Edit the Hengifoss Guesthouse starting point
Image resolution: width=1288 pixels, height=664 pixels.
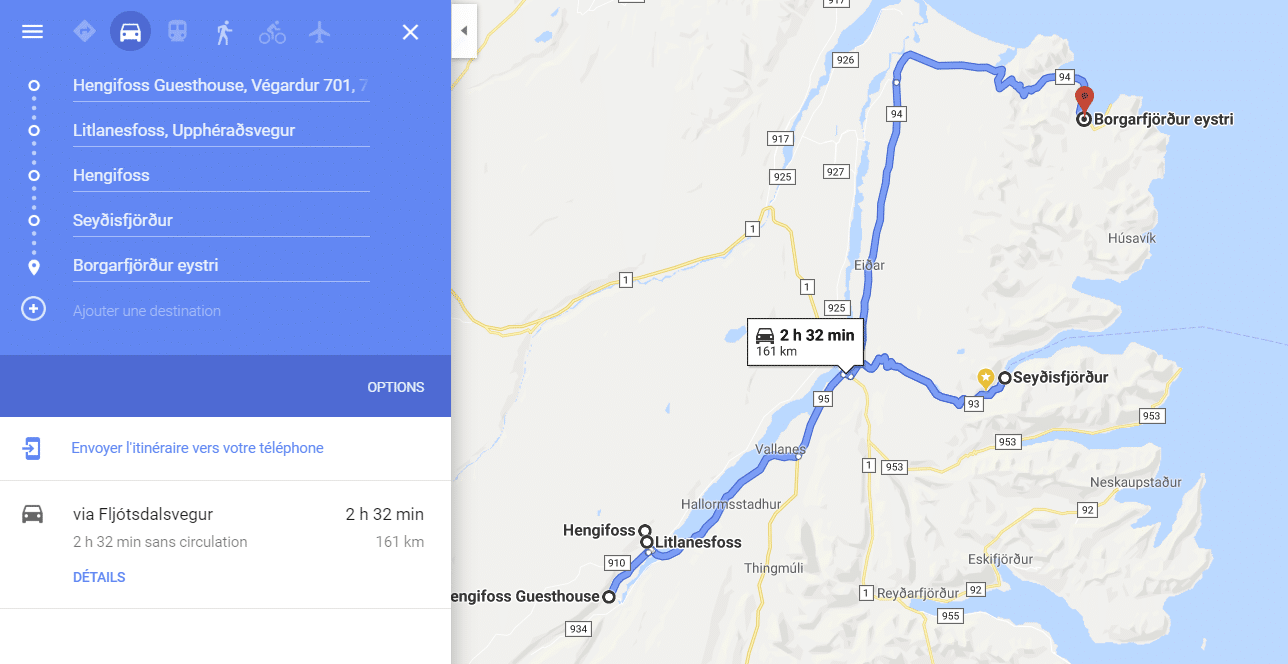click(x=220, y=86)
